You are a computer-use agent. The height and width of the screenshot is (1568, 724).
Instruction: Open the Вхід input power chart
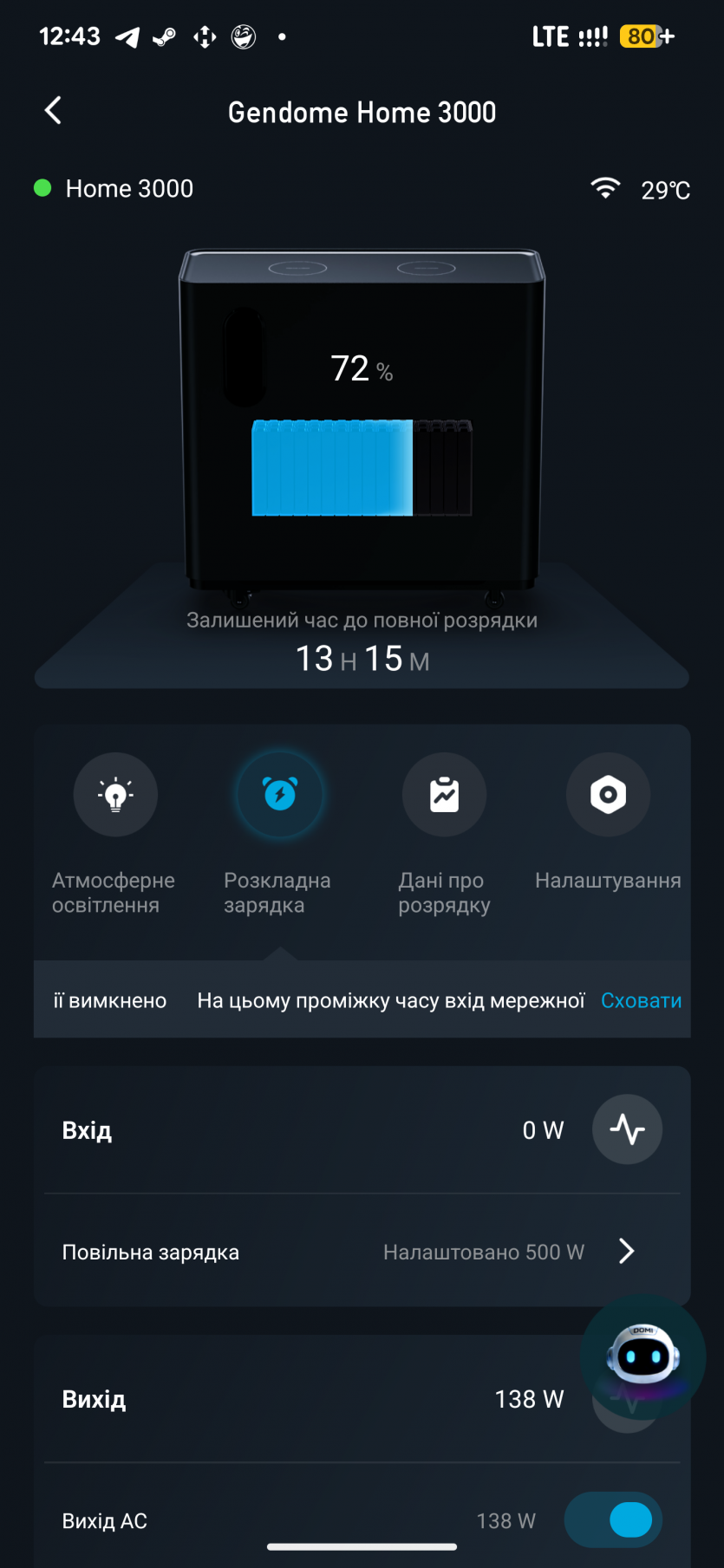(x=627, y=1129)
